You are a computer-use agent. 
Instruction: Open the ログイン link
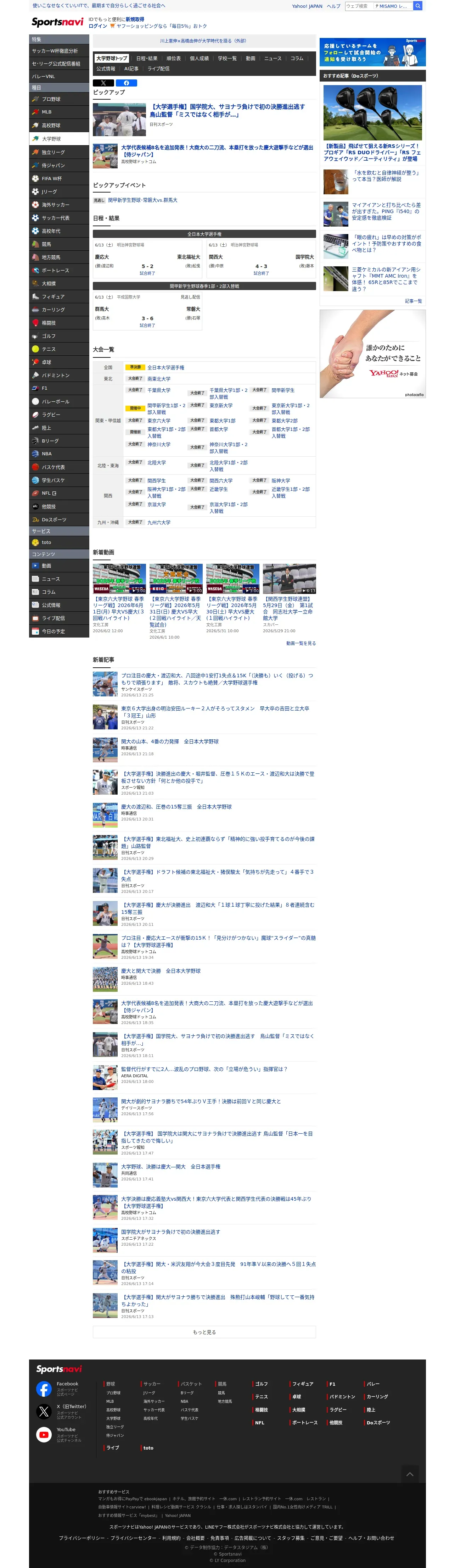(97, 26)
